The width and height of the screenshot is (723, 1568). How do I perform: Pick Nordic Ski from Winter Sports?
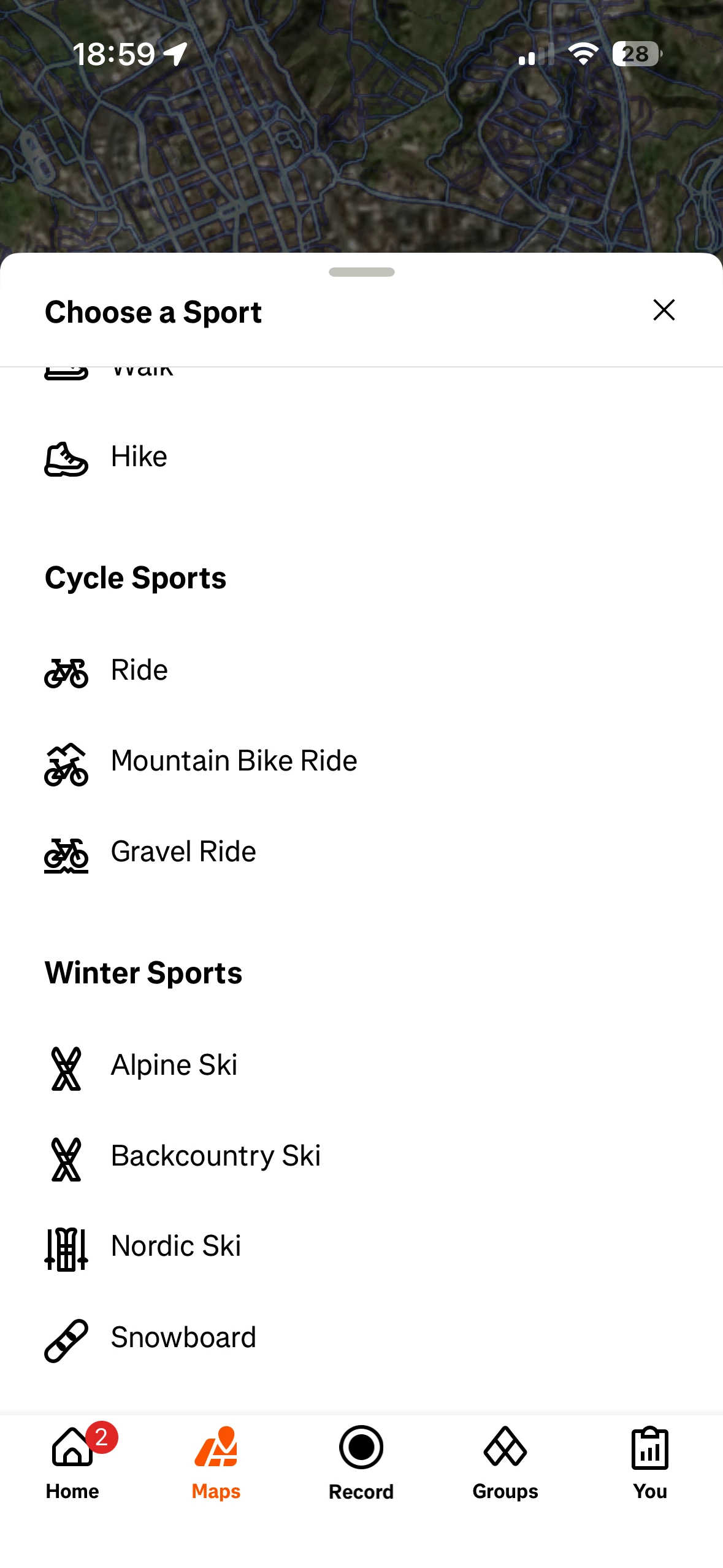tap(175, 1247)
